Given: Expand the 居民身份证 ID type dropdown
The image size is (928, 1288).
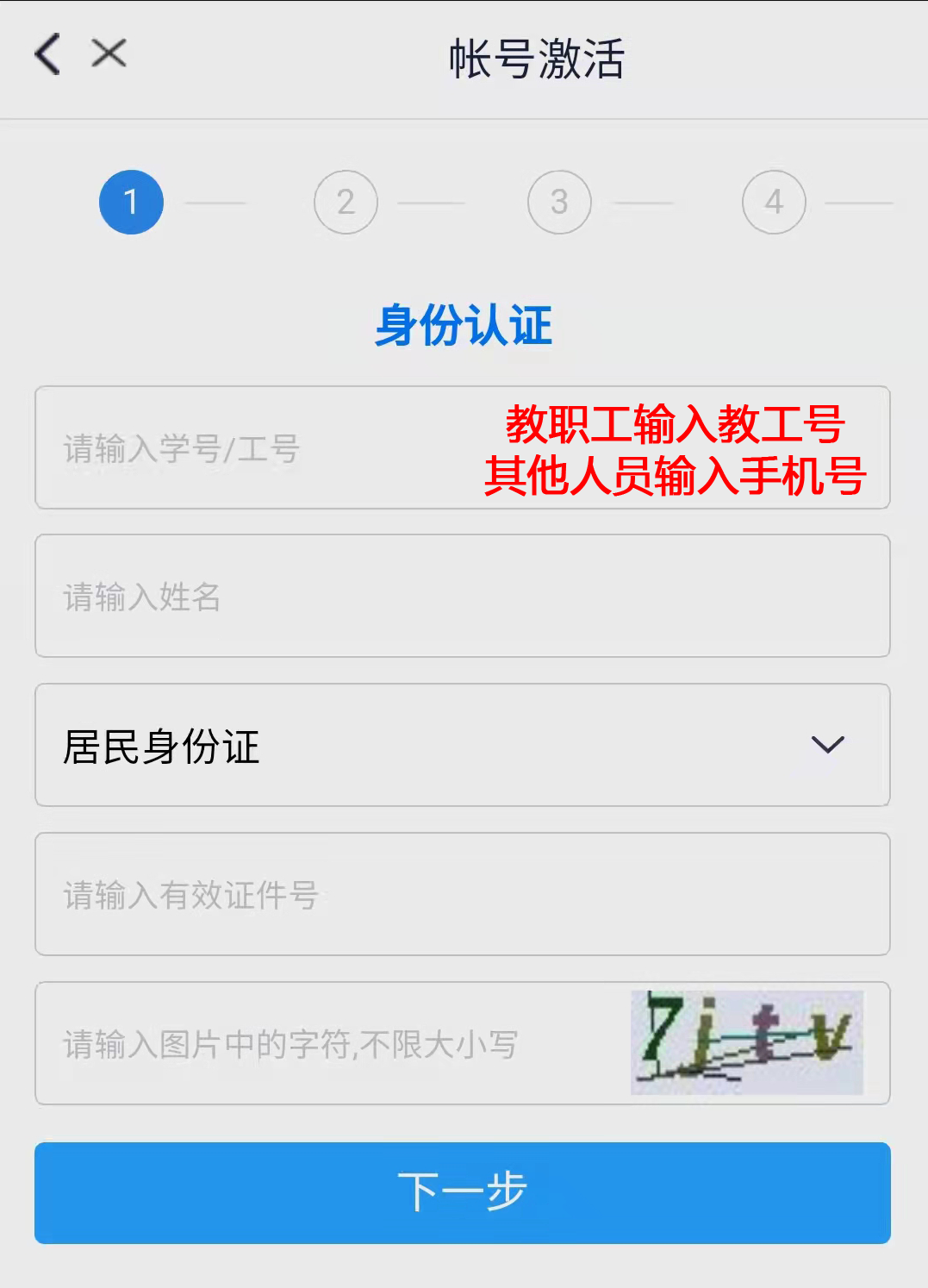Looking at the screenshot, I should (x=462, y=746).
